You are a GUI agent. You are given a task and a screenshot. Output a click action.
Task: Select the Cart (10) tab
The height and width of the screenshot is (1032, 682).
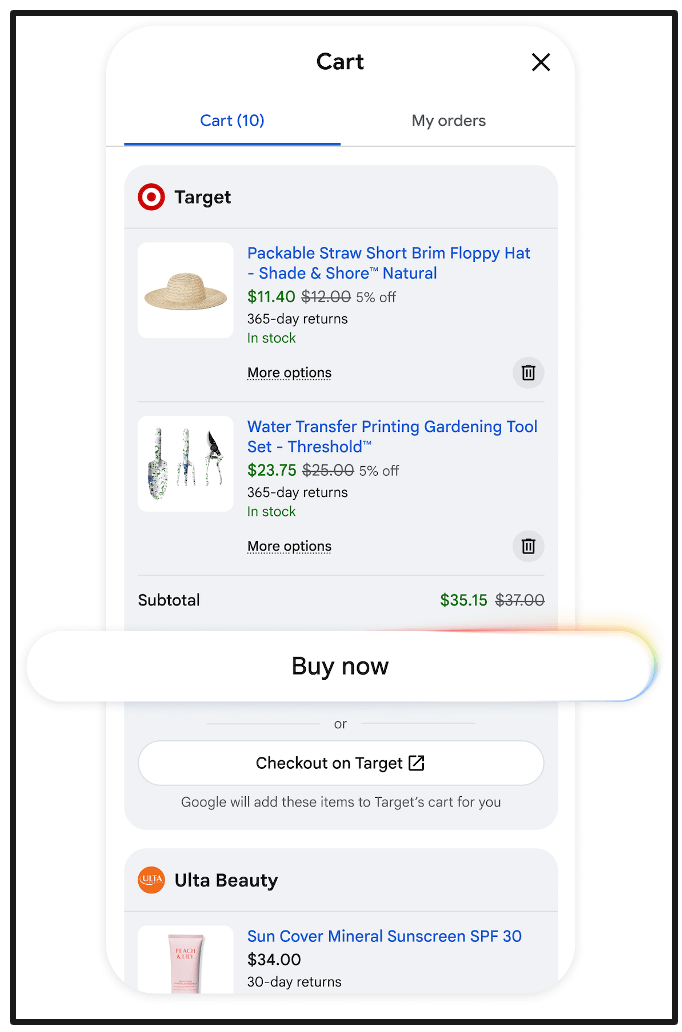(232, 121)
